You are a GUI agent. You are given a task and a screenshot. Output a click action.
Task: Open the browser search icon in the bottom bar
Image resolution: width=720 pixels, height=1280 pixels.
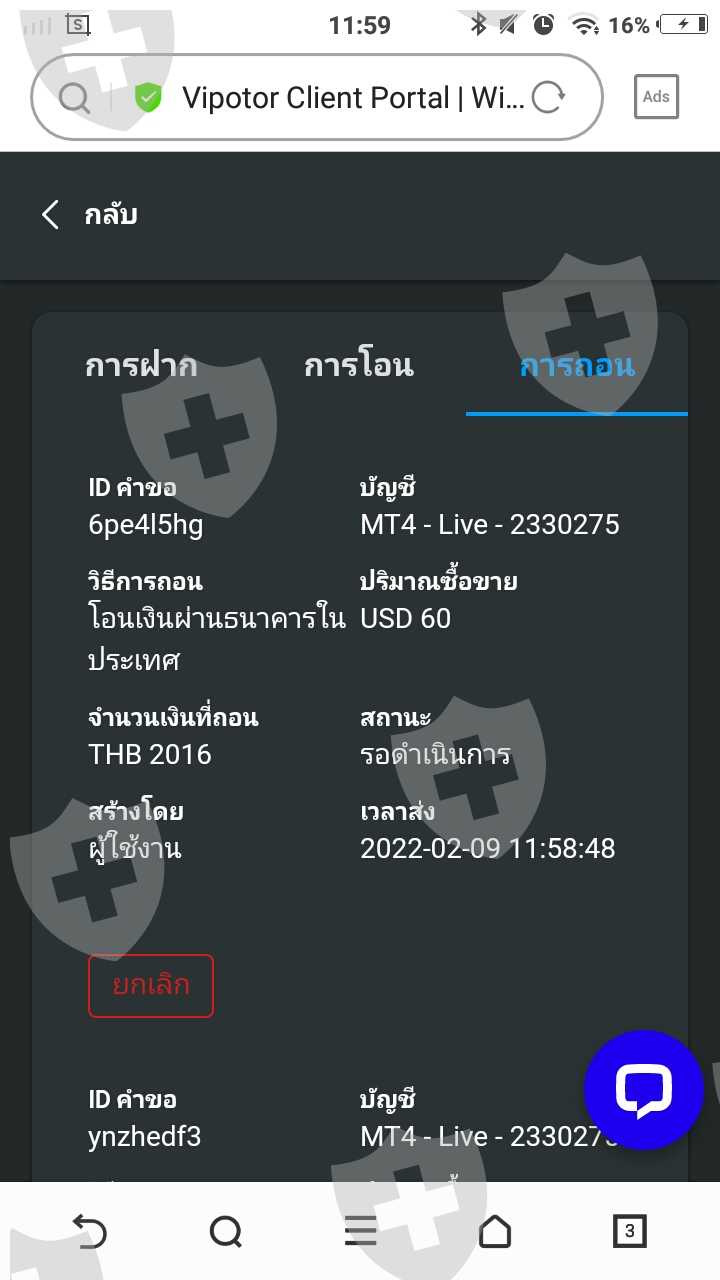pyautogui.click(x=226, y=1232)
